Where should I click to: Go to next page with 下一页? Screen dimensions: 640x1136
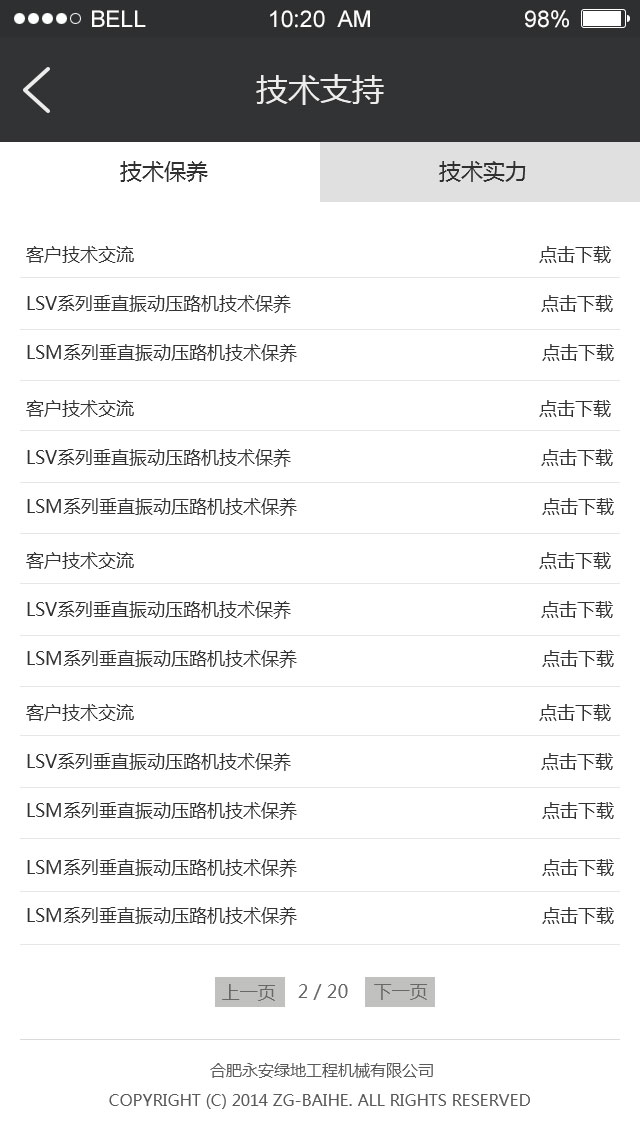pyautogui.click(x=400, y=992)
